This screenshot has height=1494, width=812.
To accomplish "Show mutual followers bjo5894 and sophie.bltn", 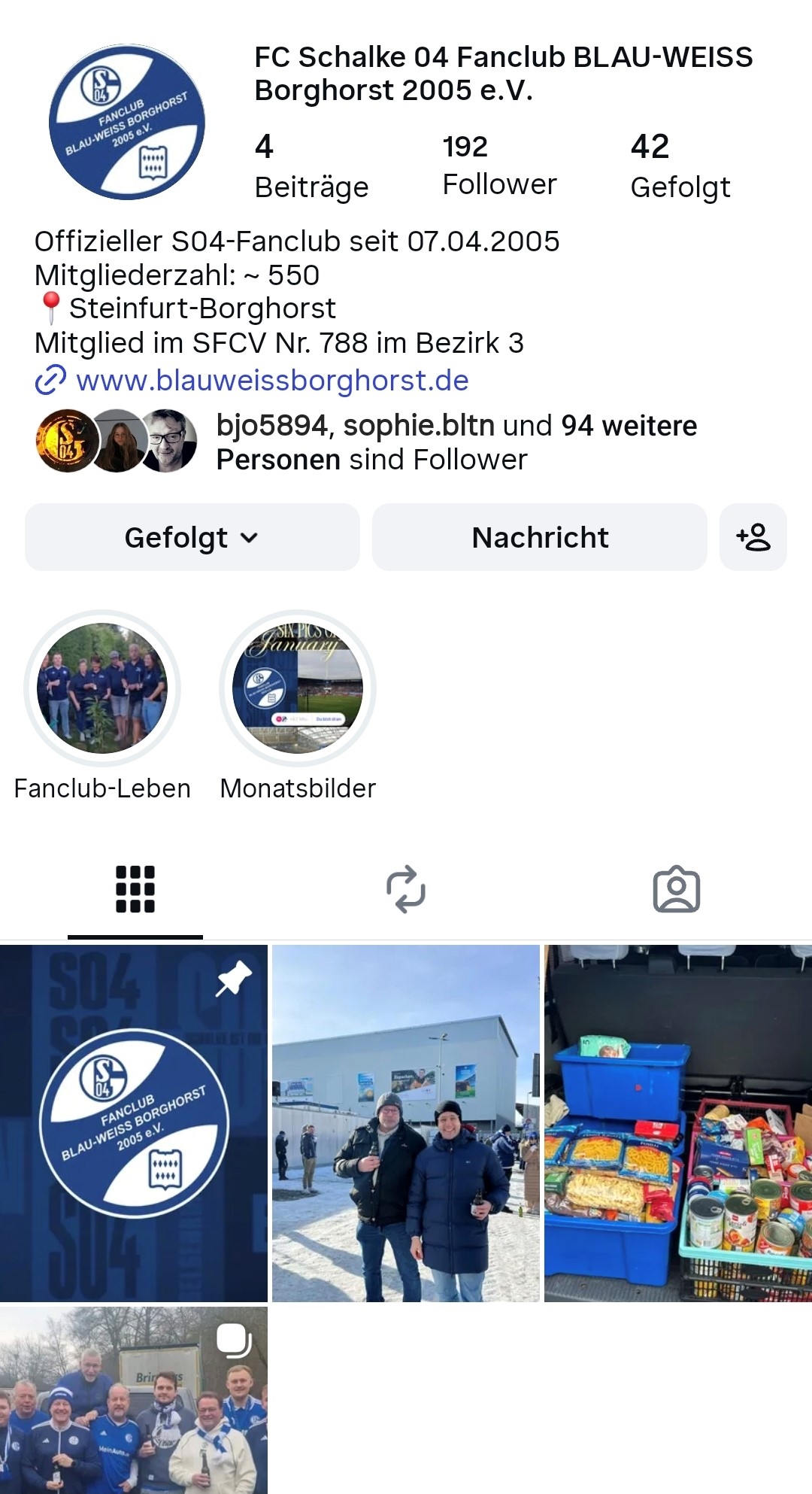I will pyautogui.click(x=456, y=442).
